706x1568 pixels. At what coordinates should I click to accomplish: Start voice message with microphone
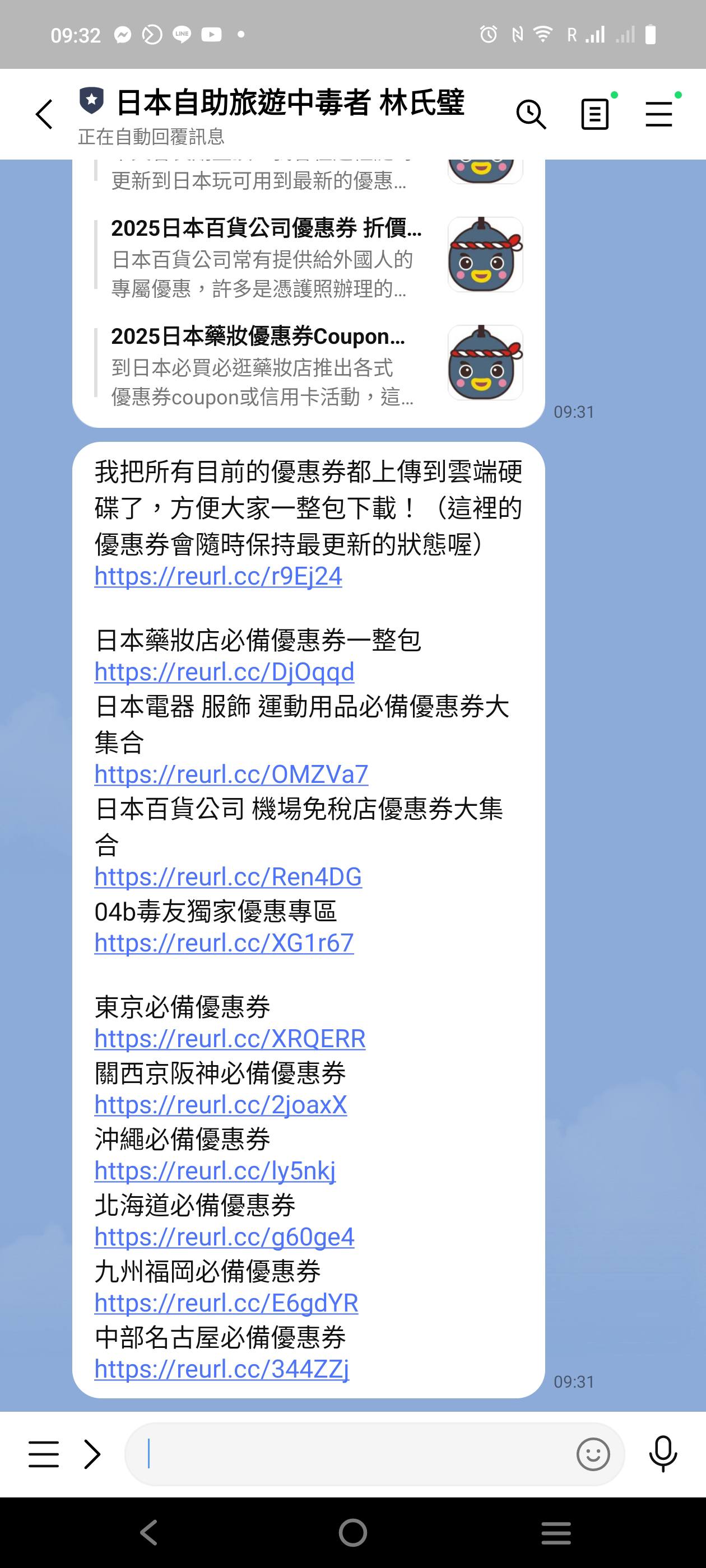point(663,1454)
